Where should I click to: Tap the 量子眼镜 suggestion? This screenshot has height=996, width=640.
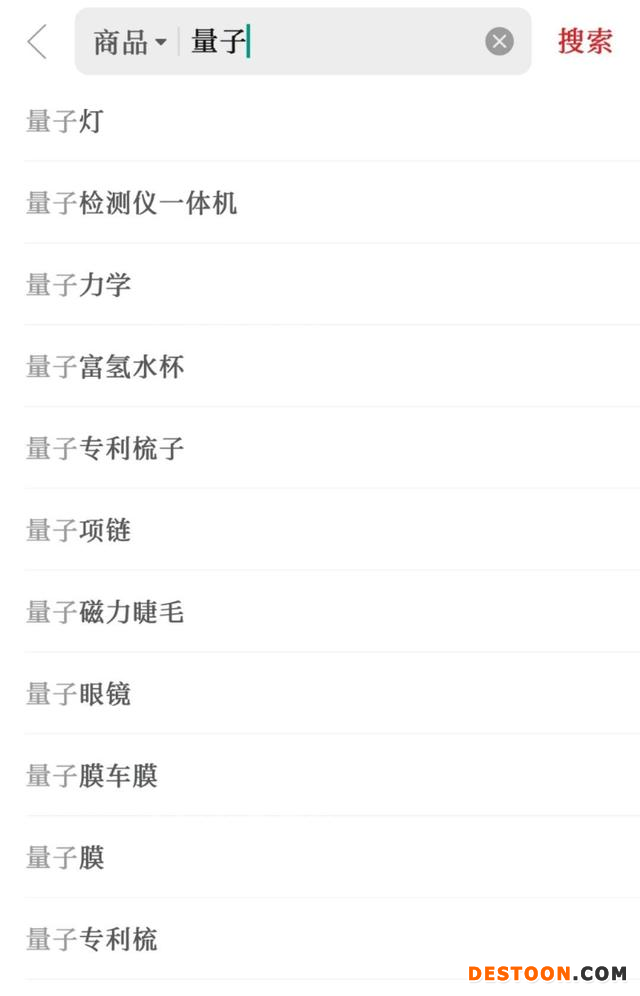(79, 694)
